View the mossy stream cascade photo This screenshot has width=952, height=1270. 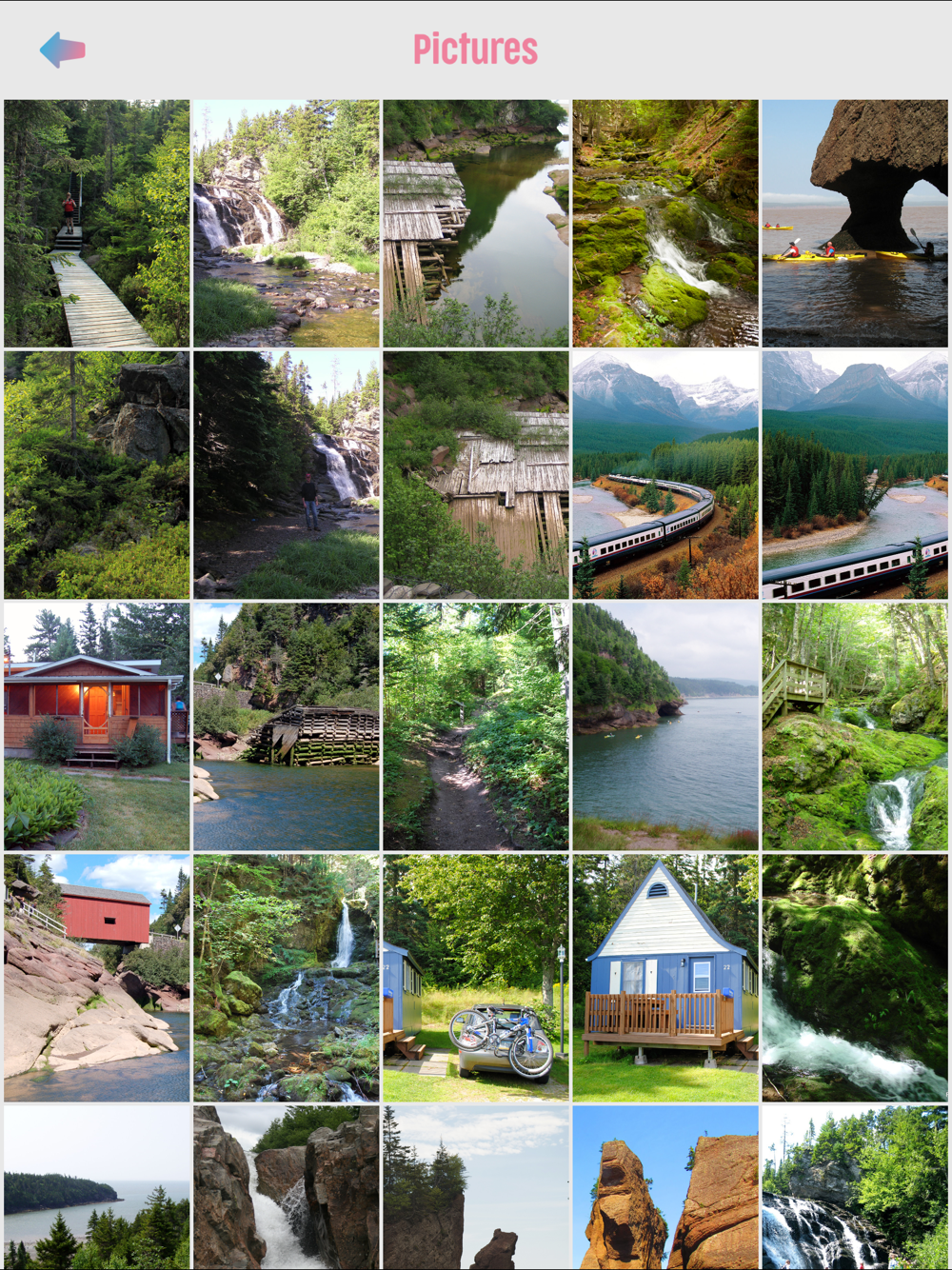click(x=665, y=224)
